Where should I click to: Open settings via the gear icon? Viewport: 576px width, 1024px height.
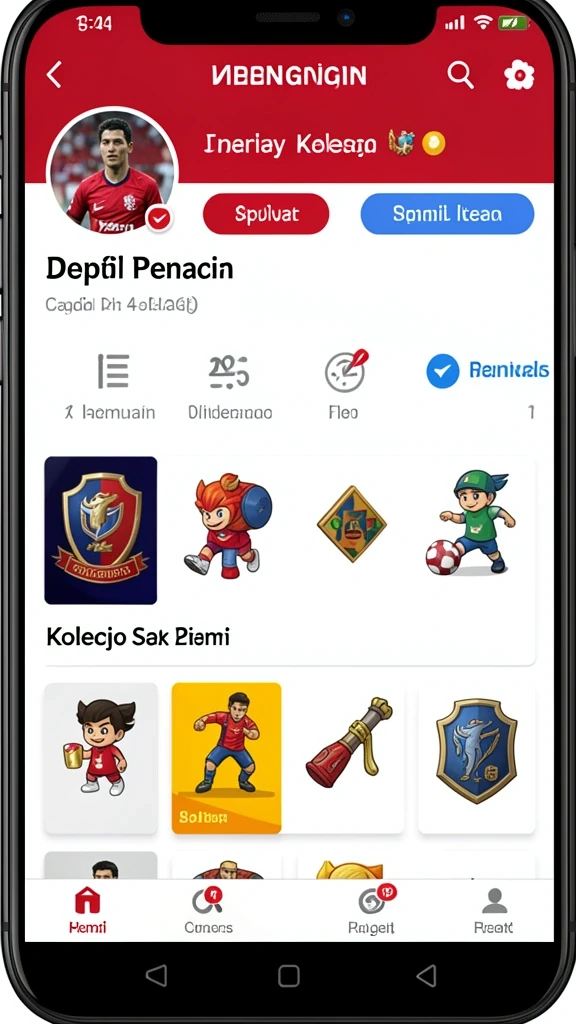point(519,76)
